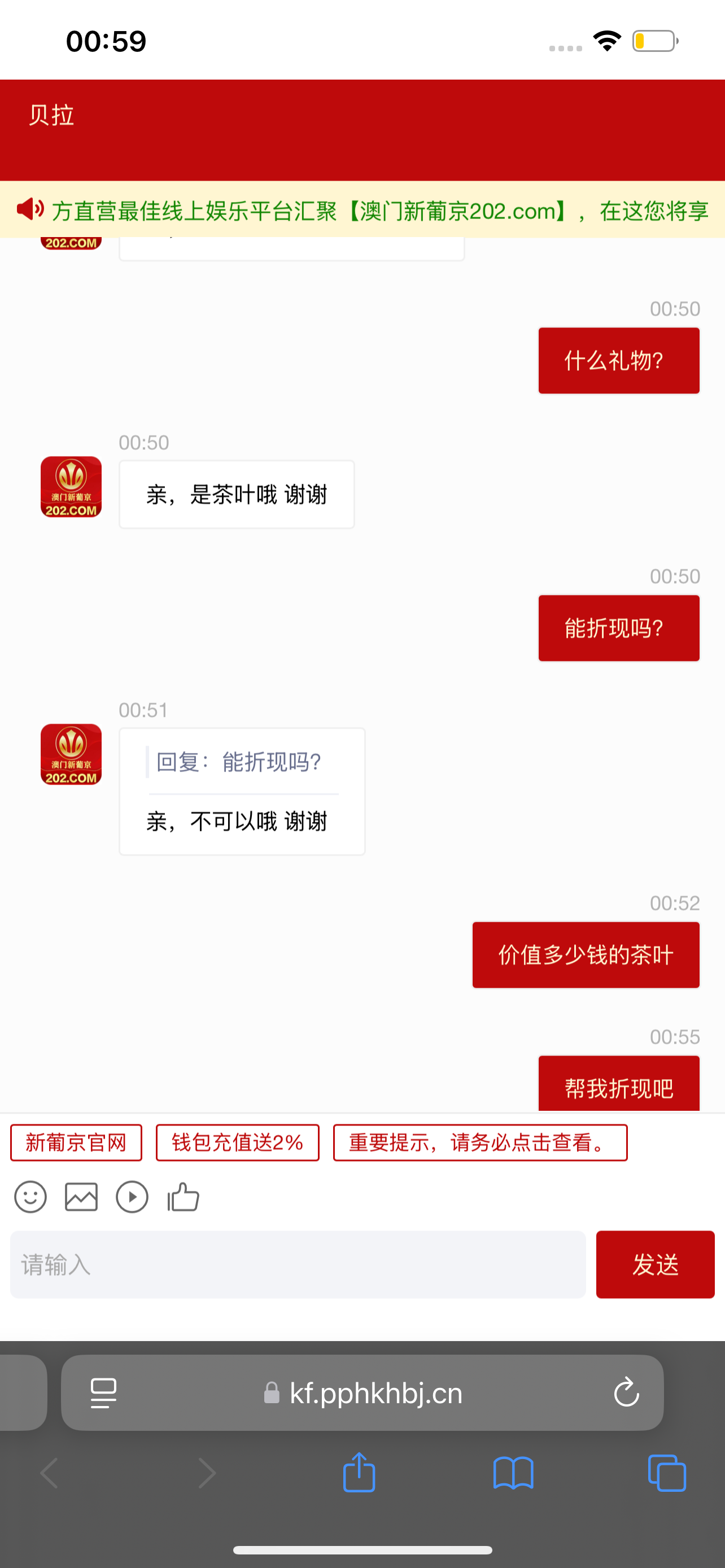Send the message with 发送
The height and width of the screenshot is (1568, 725).
point(655,1264)
